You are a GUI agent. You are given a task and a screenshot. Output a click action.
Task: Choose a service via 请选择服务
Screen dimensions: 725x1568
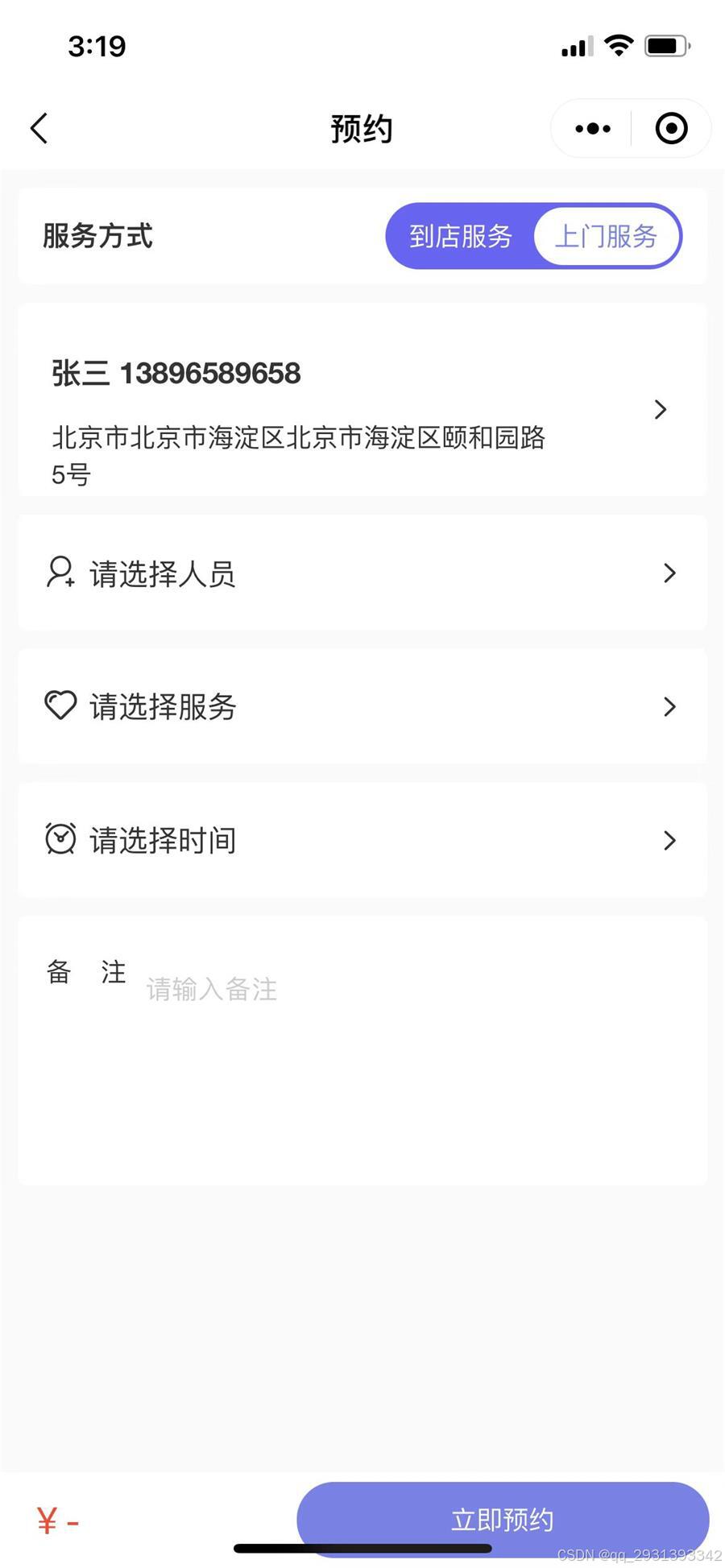pyautogui.click(x=362, y=706)
